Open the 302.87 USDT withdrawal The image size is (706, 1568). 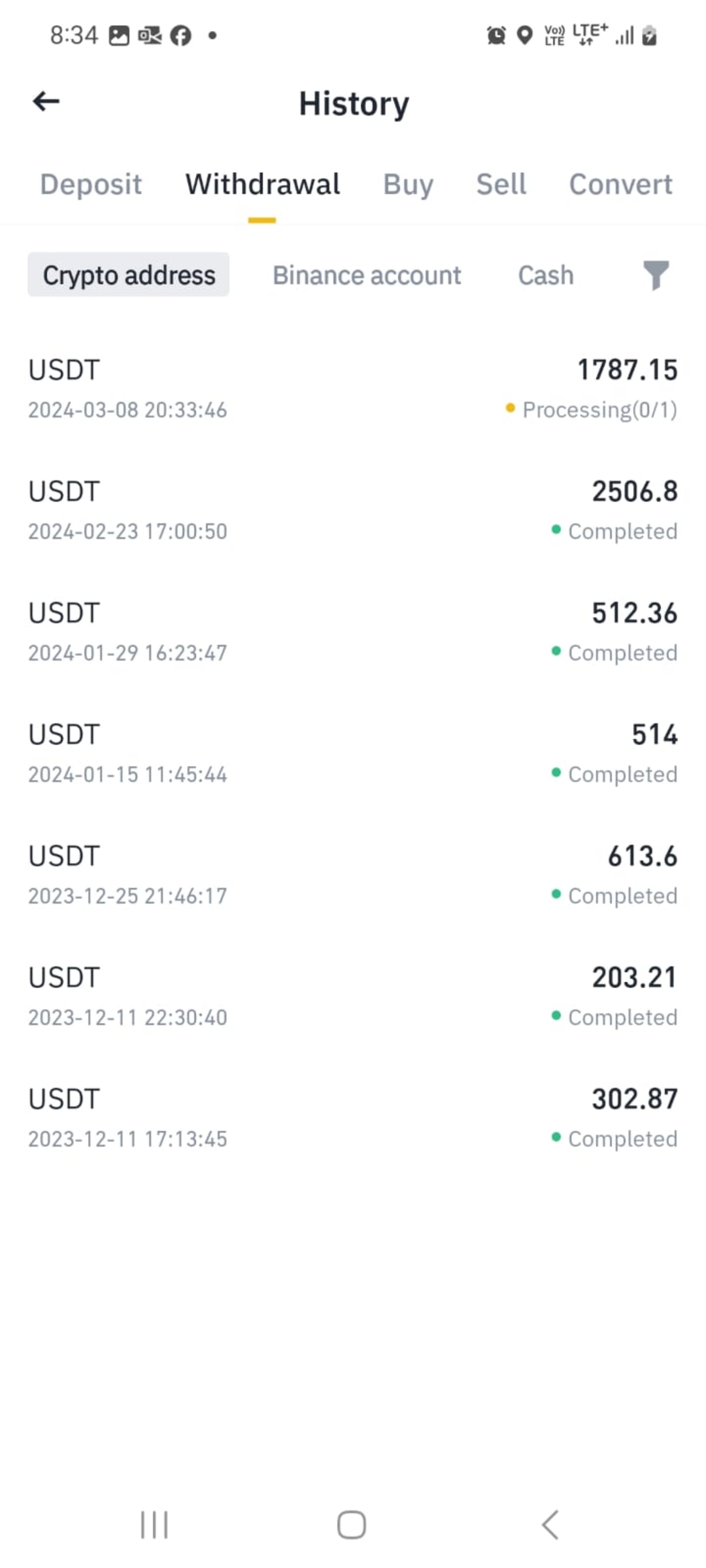[x=353, y=1119]
